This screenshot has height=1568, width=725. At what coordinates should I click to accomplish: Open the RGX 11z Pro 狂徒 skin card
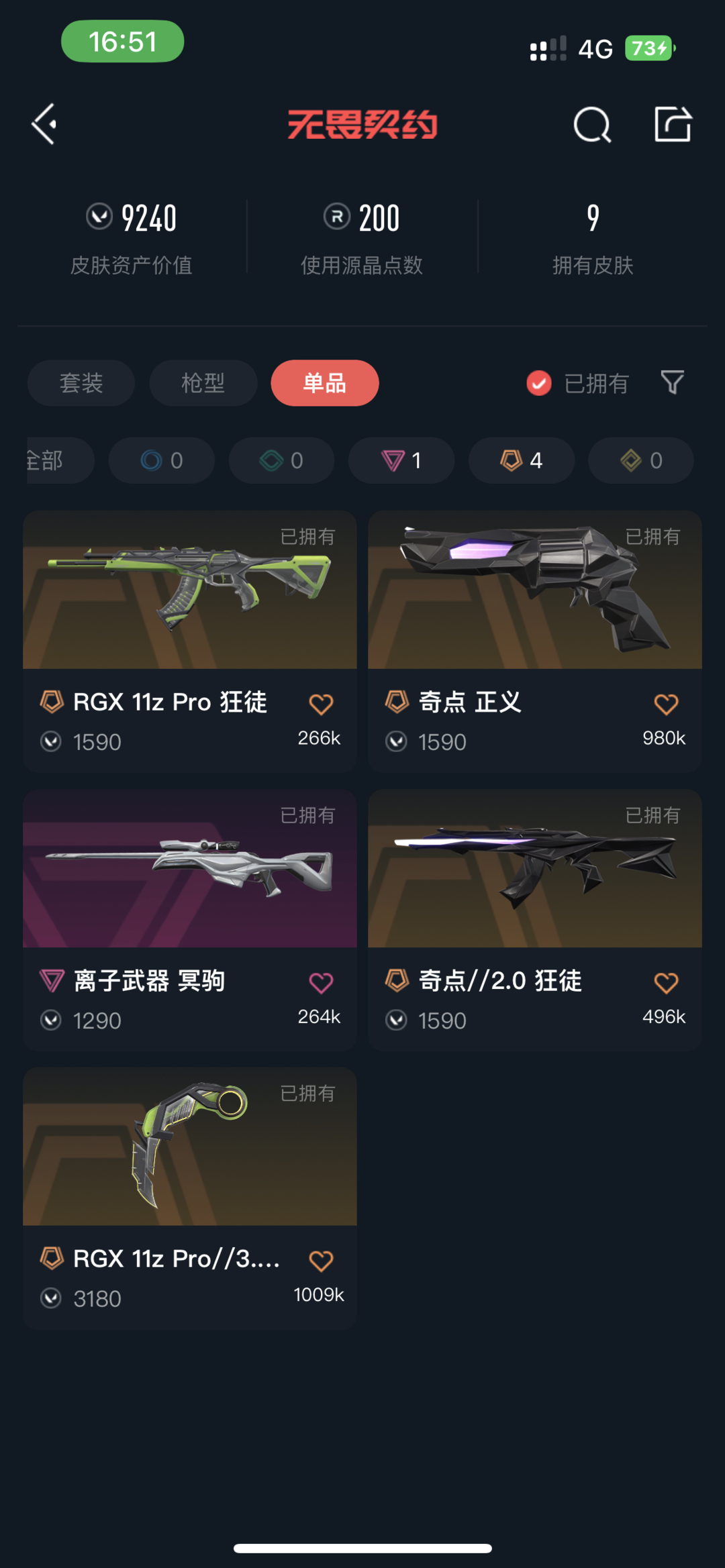(190, 641)
